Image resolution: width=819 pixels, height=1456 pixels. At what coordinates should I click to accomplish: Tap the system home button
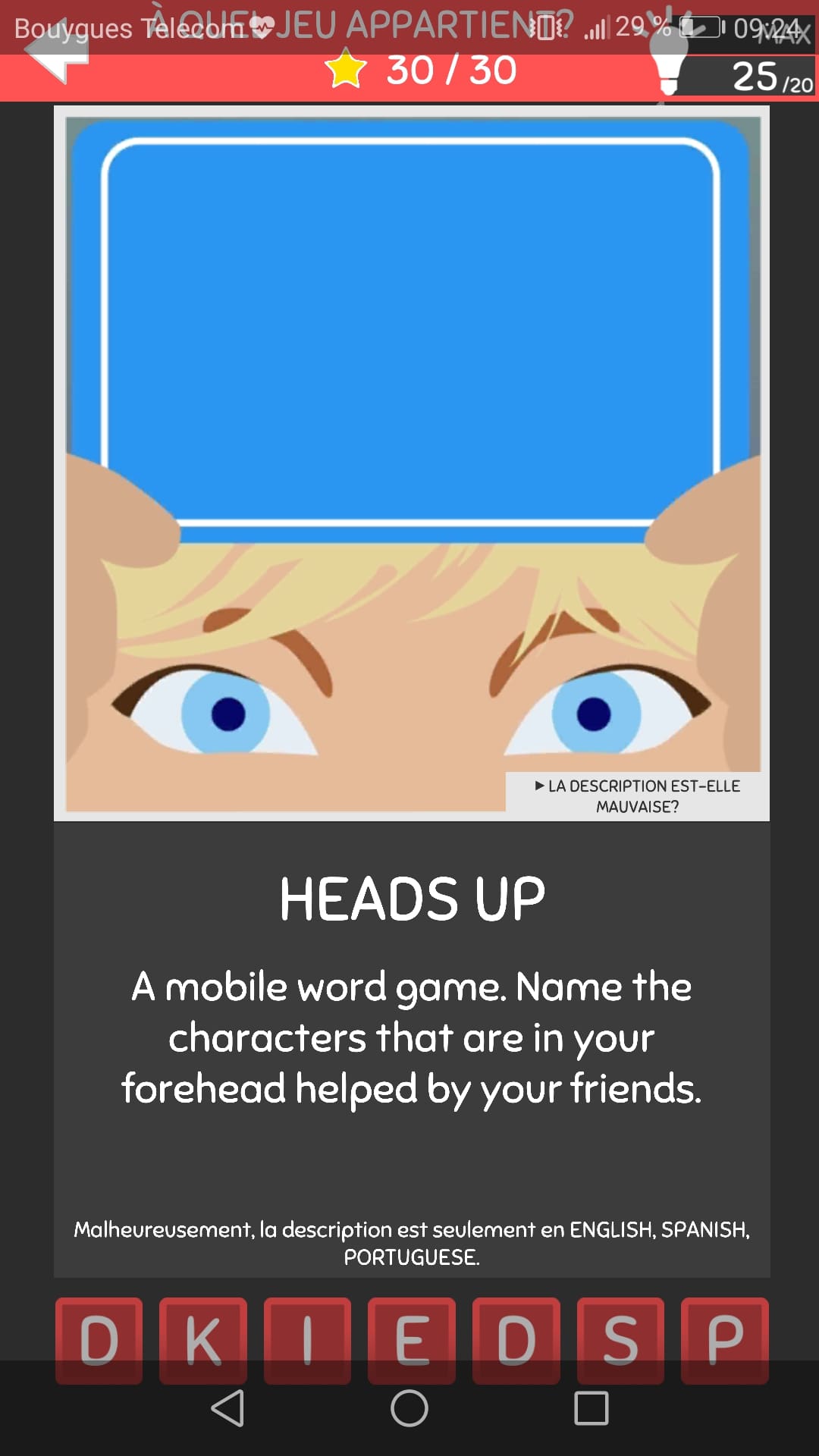point(409,1408)
